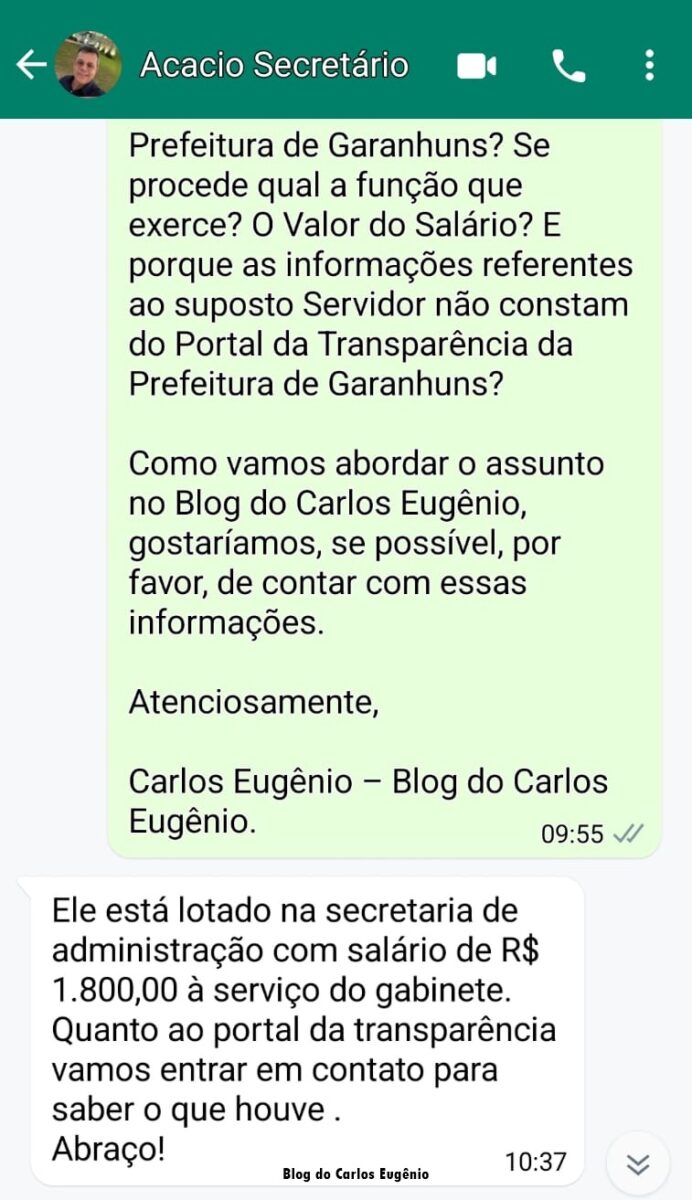The height and width of the screenshot is (1200, 692).
Task: Go back to the chat list
Action: 31,66
